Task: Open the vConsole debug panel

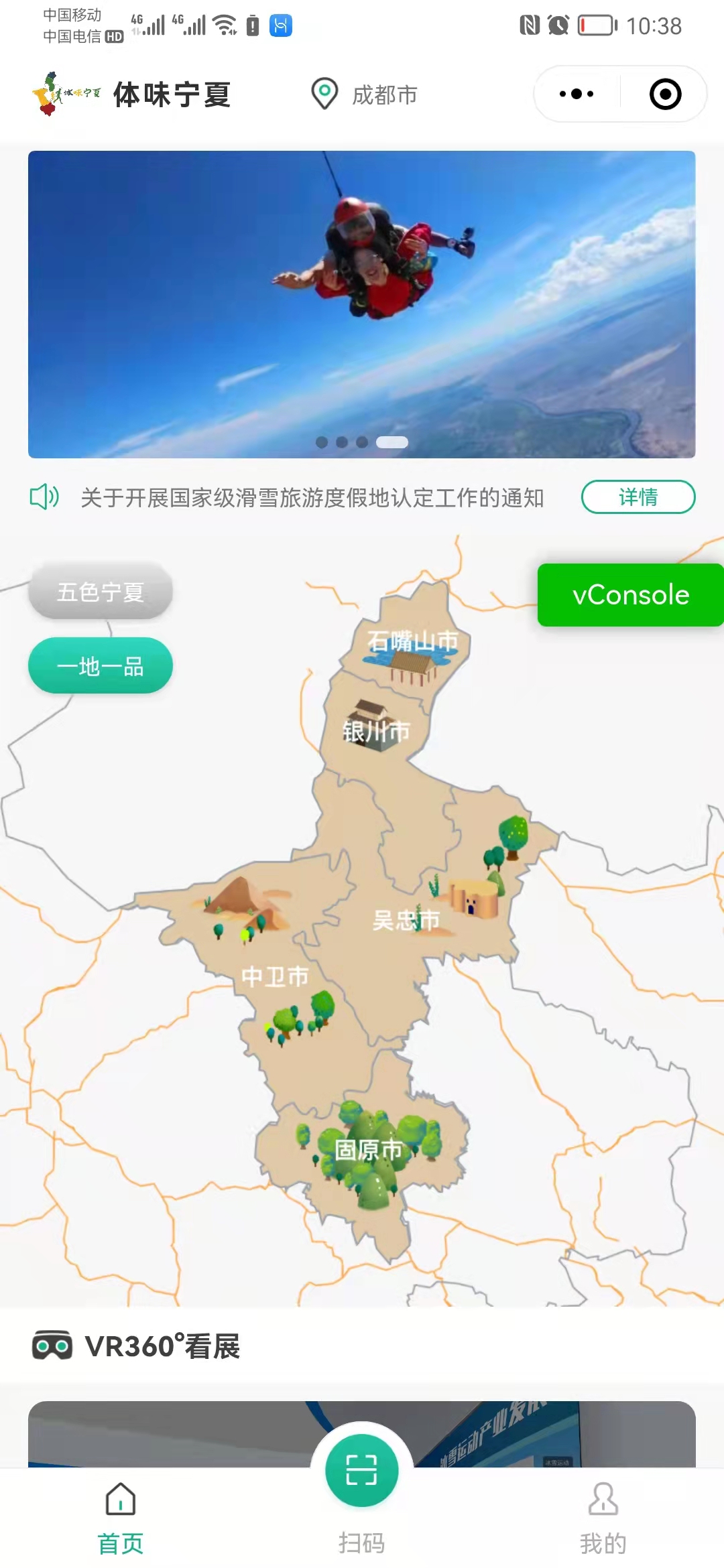Action: pyautogui.click(x=630, y=595)
